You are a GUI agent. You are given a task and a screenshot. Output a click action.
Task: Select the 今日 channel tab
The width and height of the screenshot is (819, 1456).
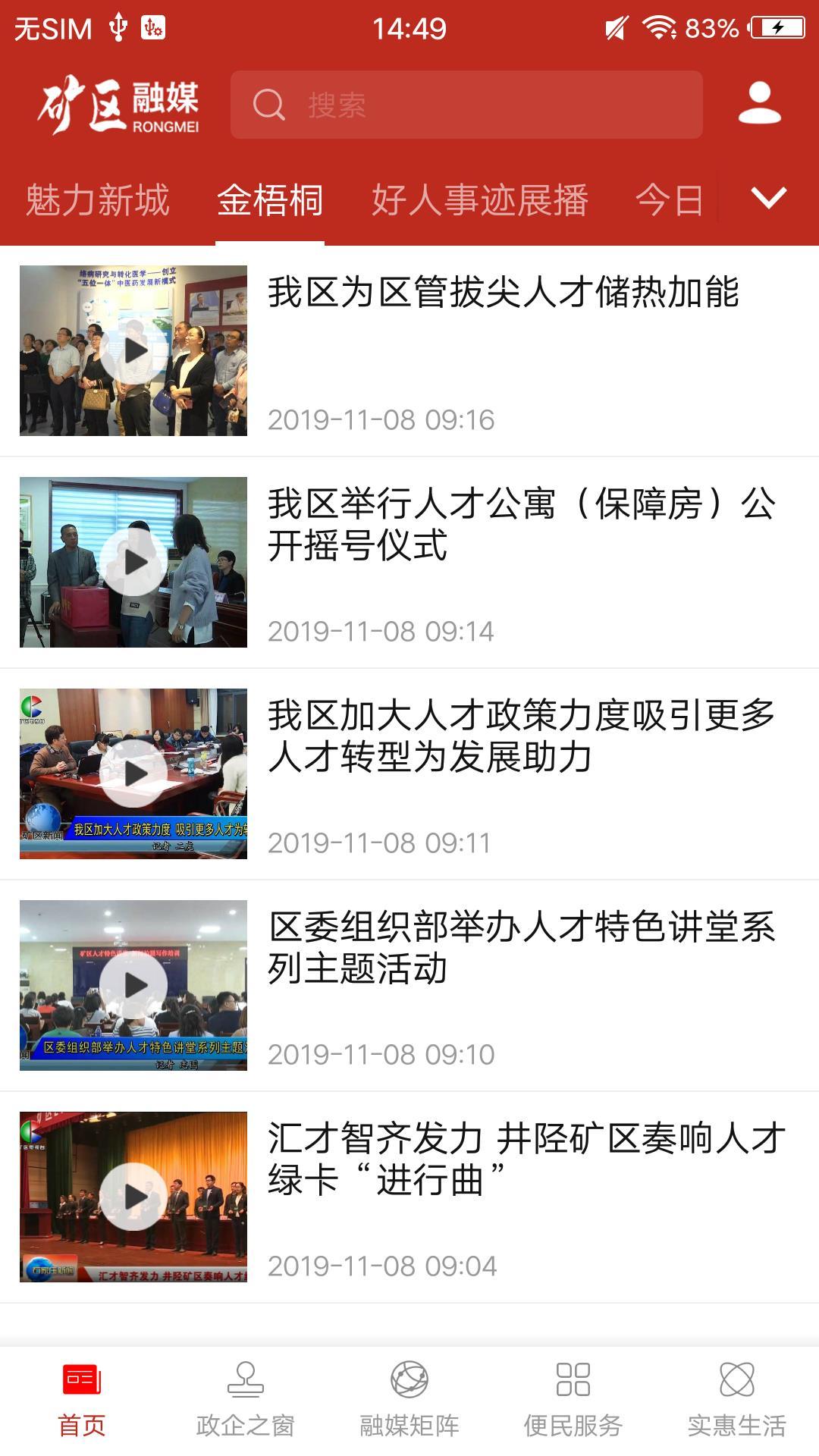[670, 199]
